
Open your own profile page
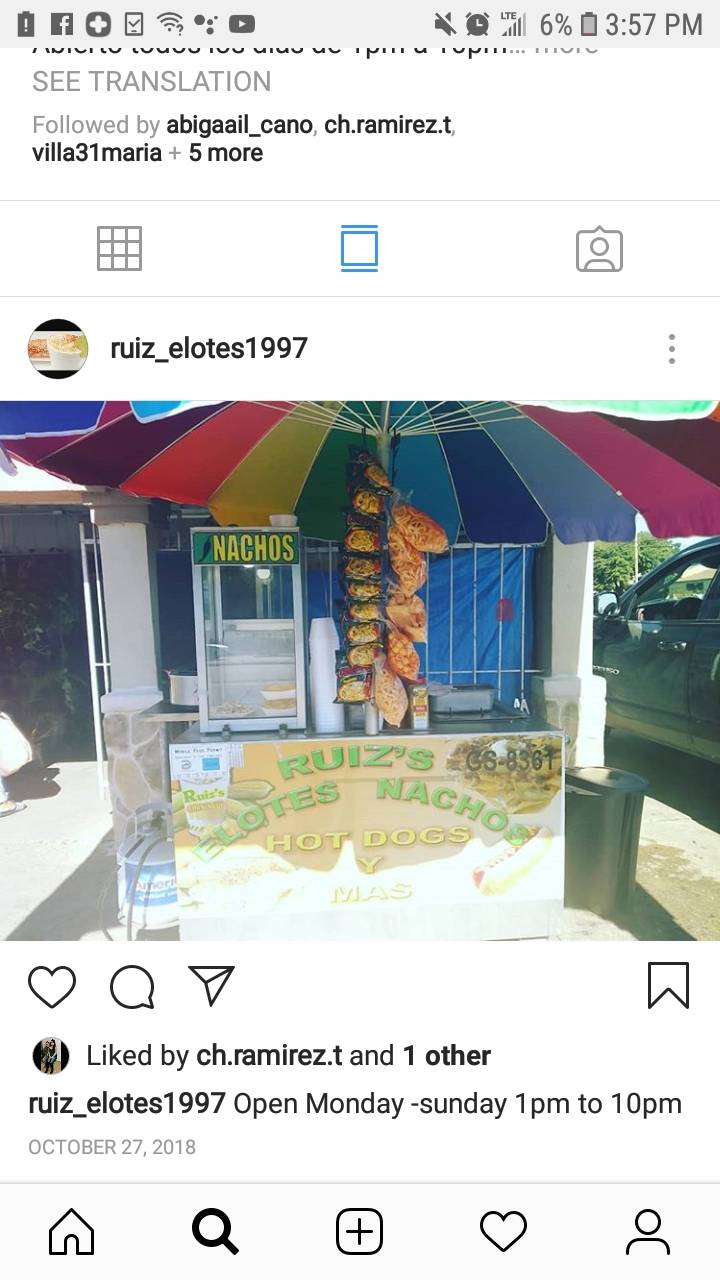pyautogui.click(x=648, y=1231)
